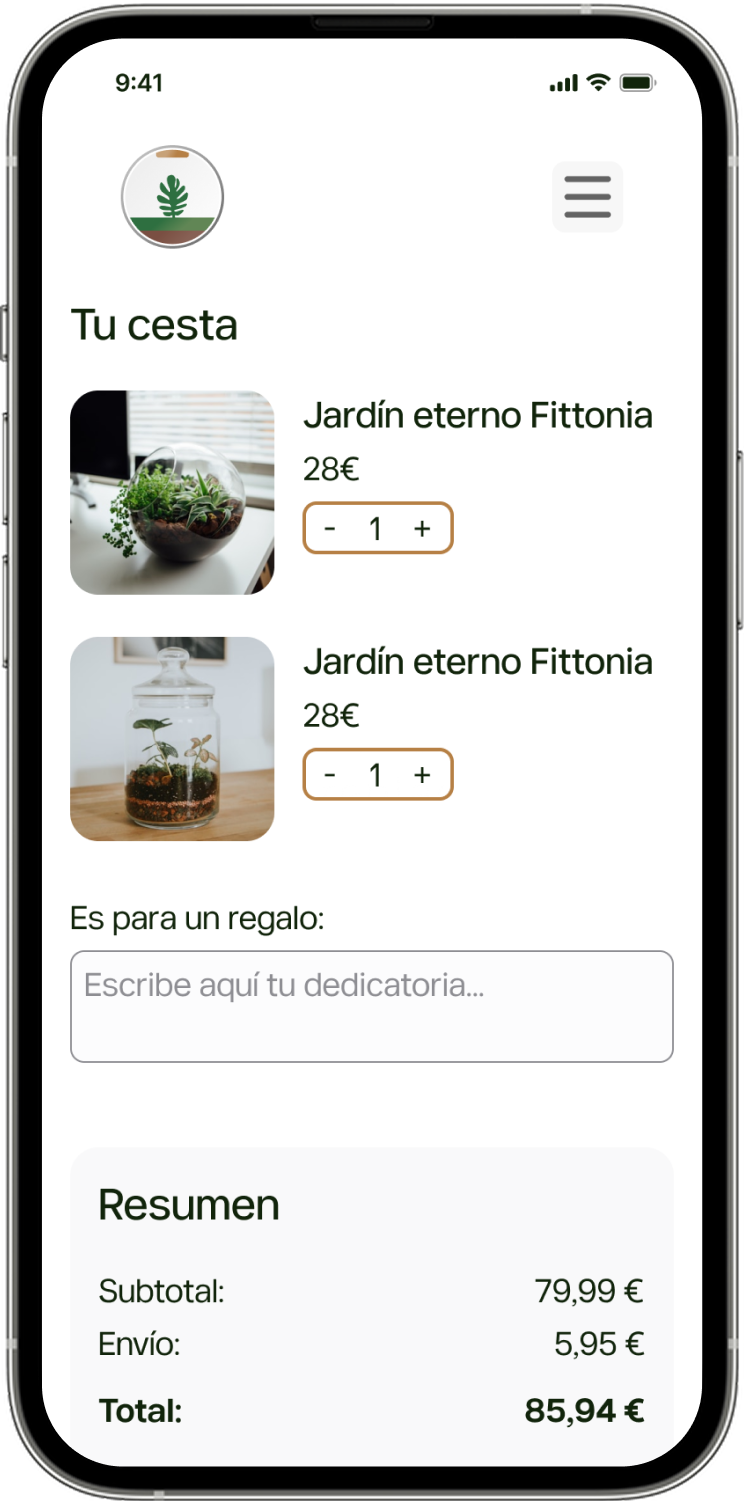Open the hamburger menu

(x=587, y=197)
